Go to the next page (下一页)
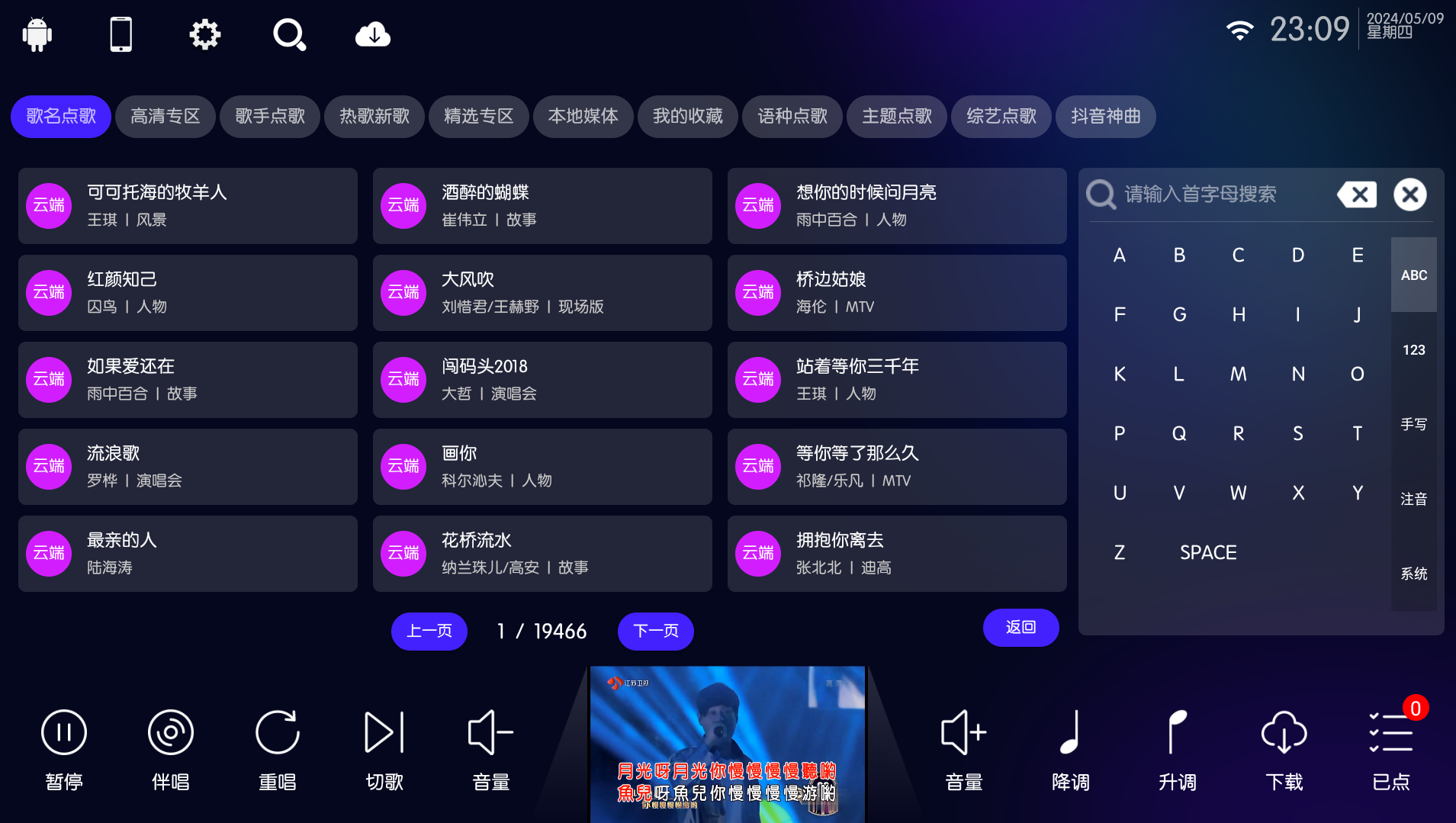 tap(655, 631)
